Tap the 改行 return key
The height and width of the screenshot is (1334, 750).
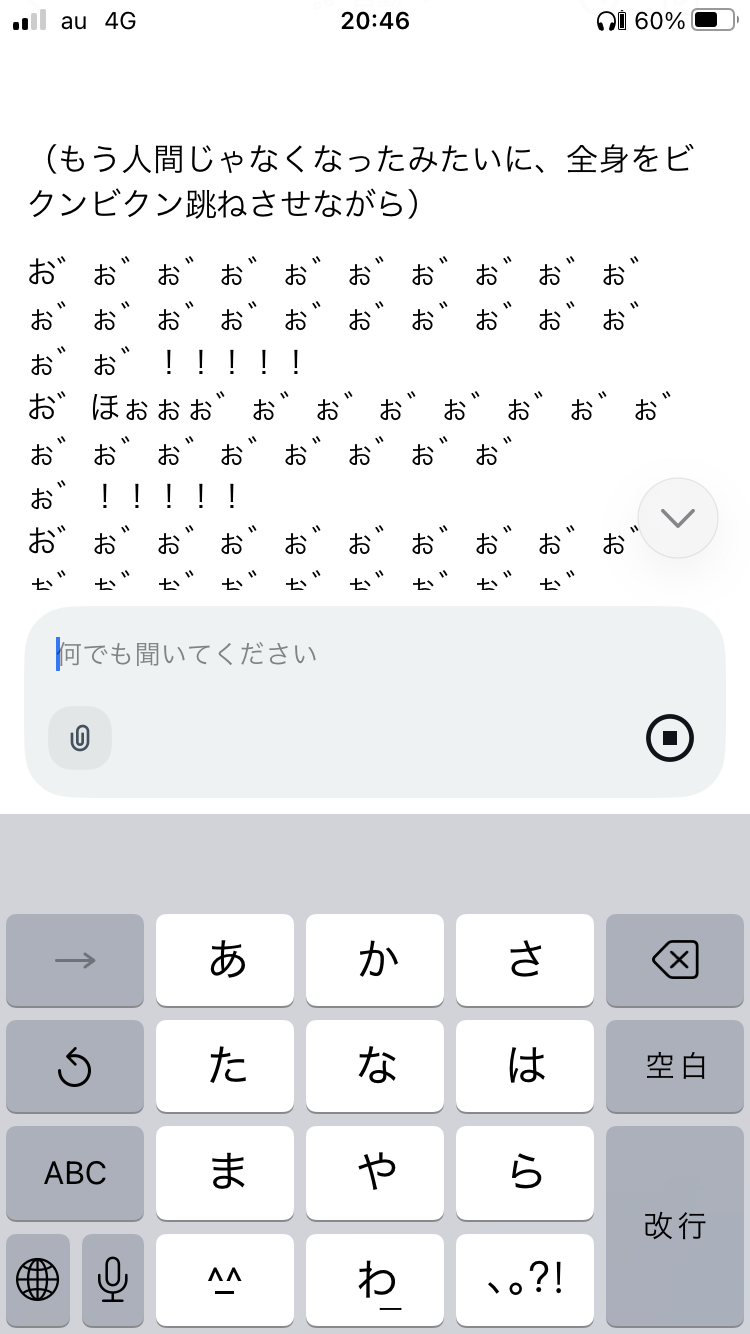(x=675, y=1226)
